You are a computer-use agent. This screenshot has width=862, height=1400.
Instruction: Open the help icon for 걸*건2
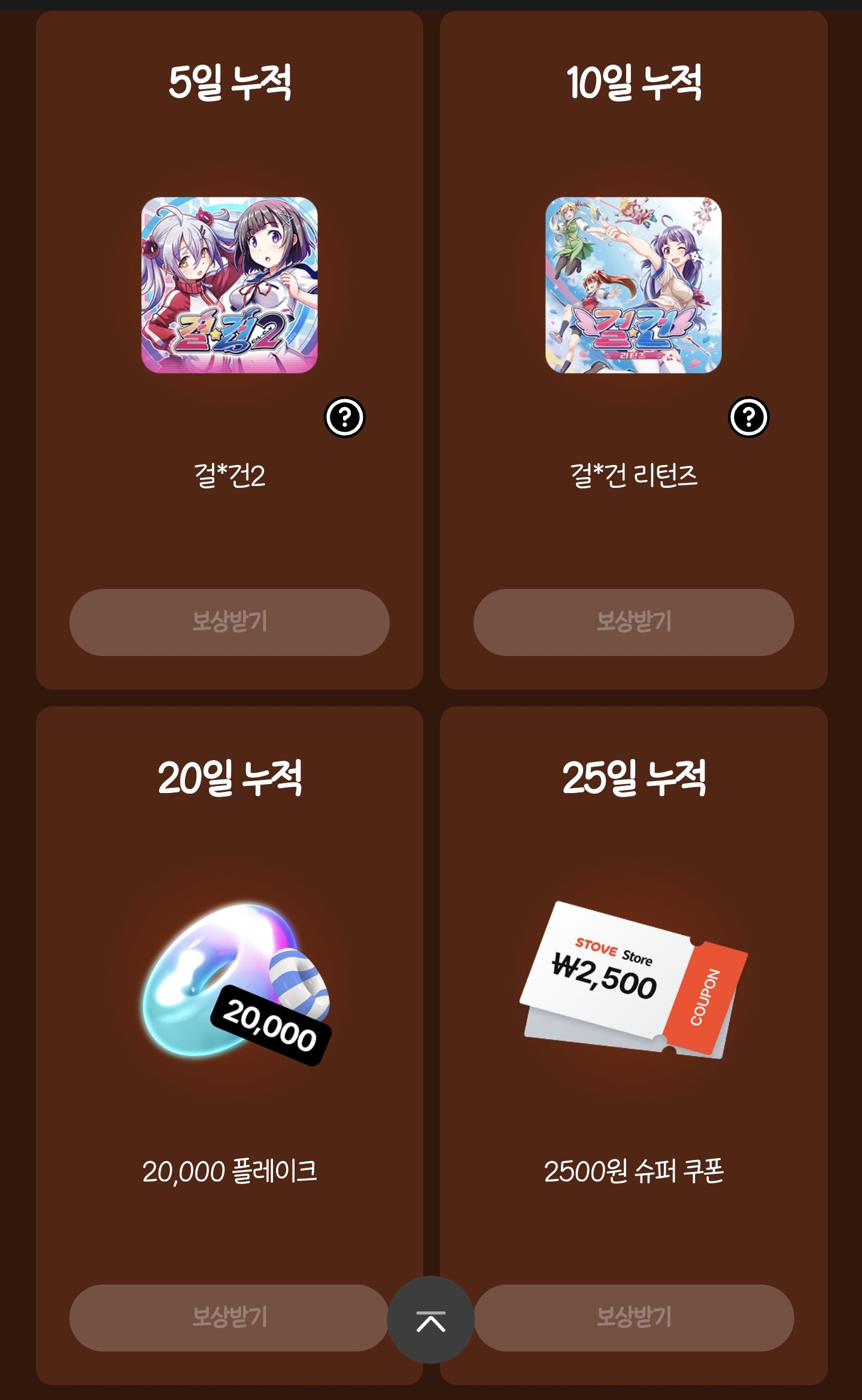pyautogui.click(x=345, y=417)
